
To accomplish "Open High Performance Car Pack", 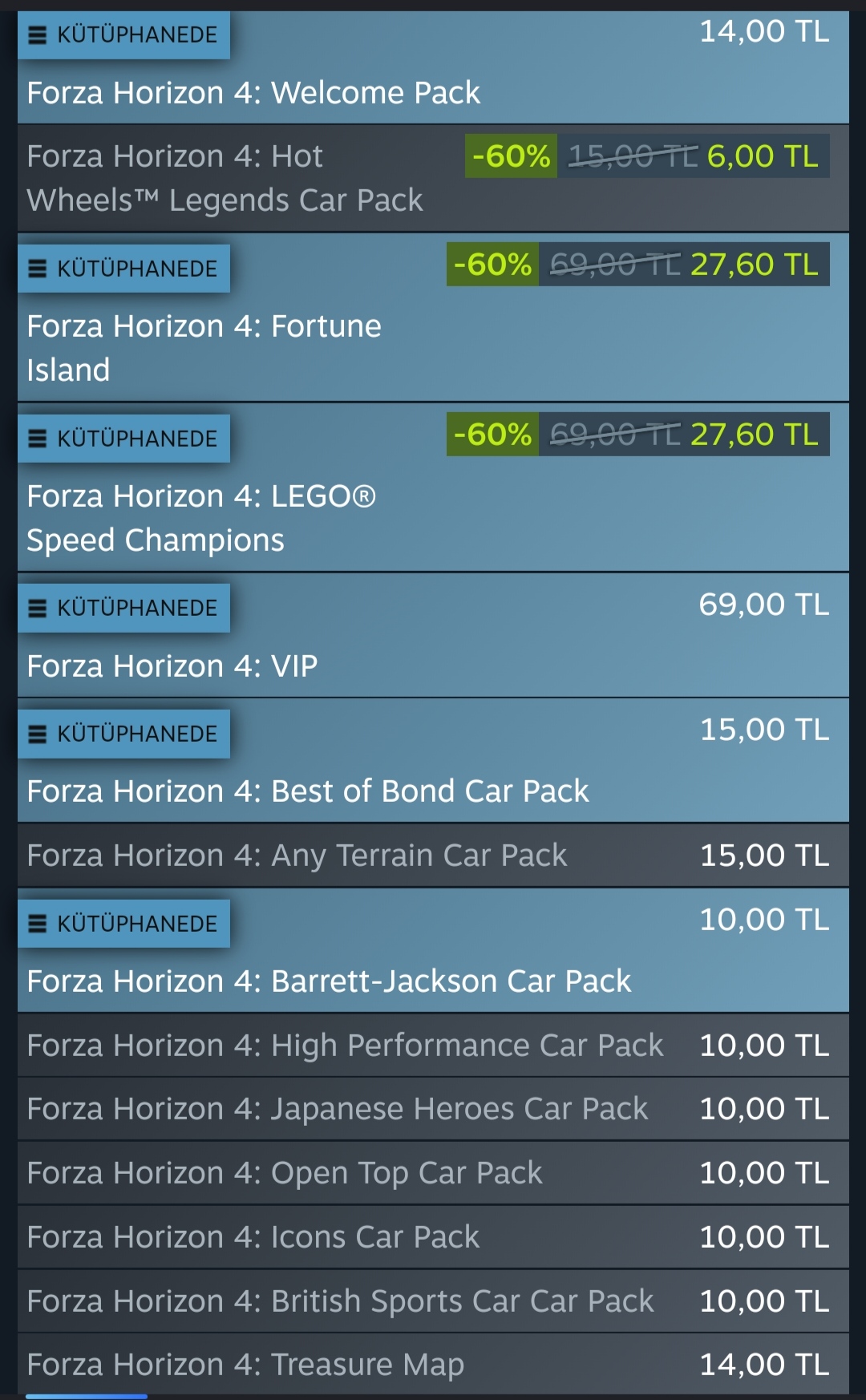I will pos(345,1046).
